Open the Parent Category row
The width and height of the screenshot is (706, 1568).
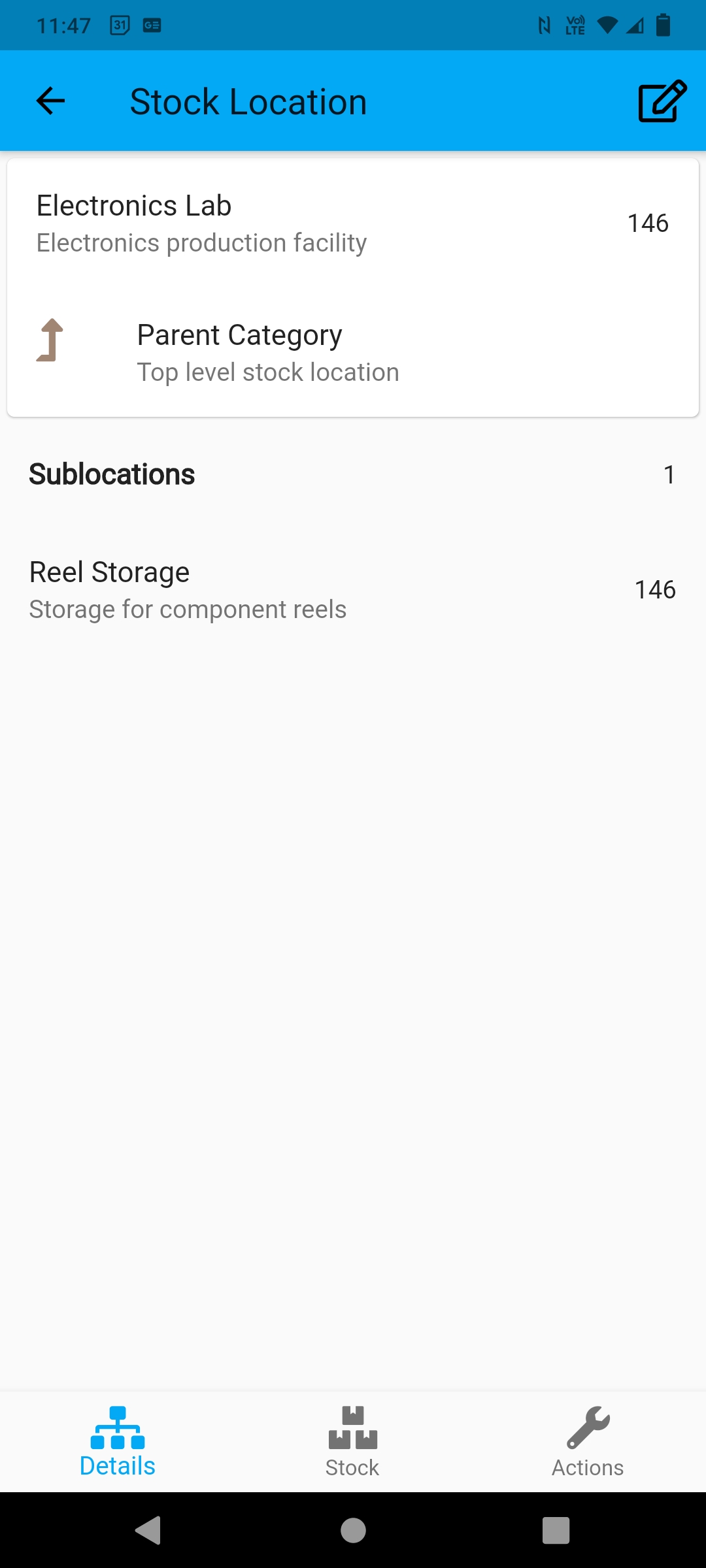[x=353, y=353]
